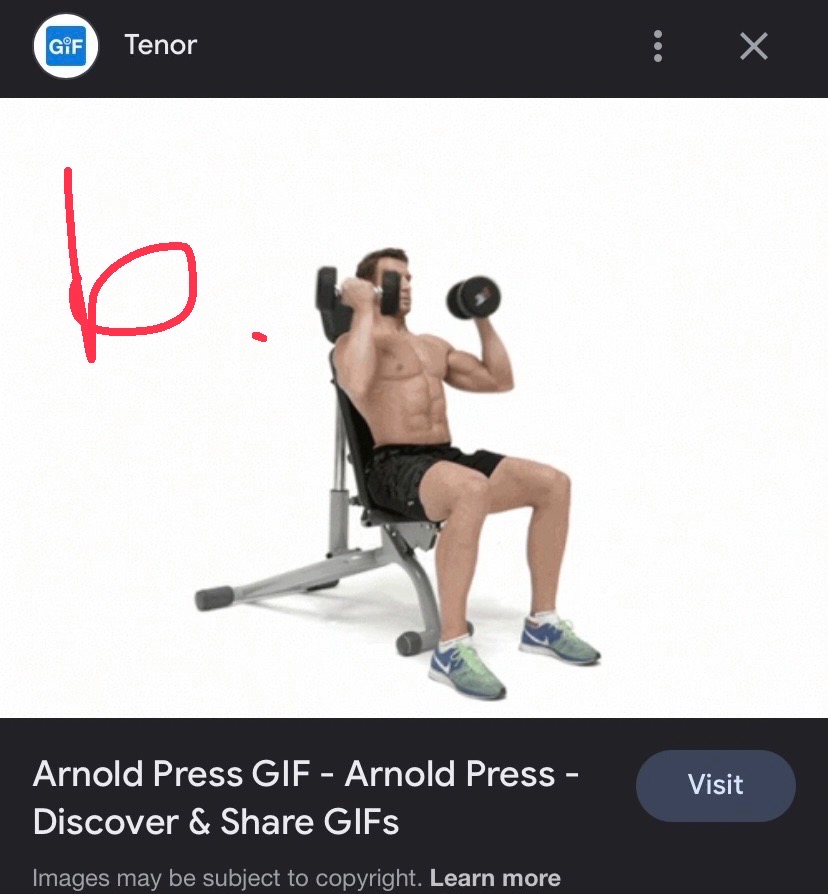Open the Tenor source header
The height and width of the screenshot is (894, 828).
pos(160,45)
